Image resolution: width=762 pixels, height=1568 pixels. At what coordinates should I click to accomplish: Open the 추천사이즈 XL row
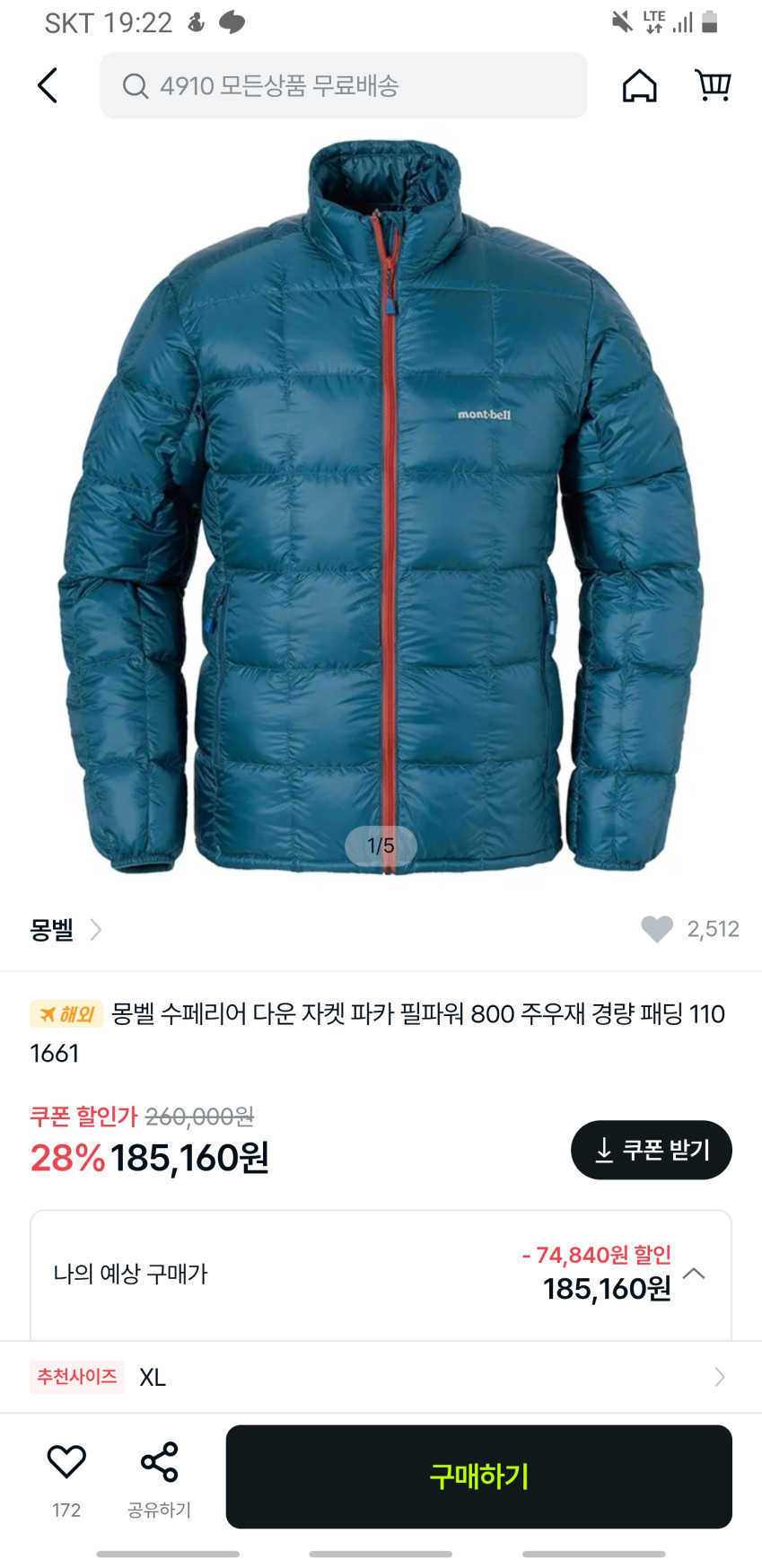381,1377
